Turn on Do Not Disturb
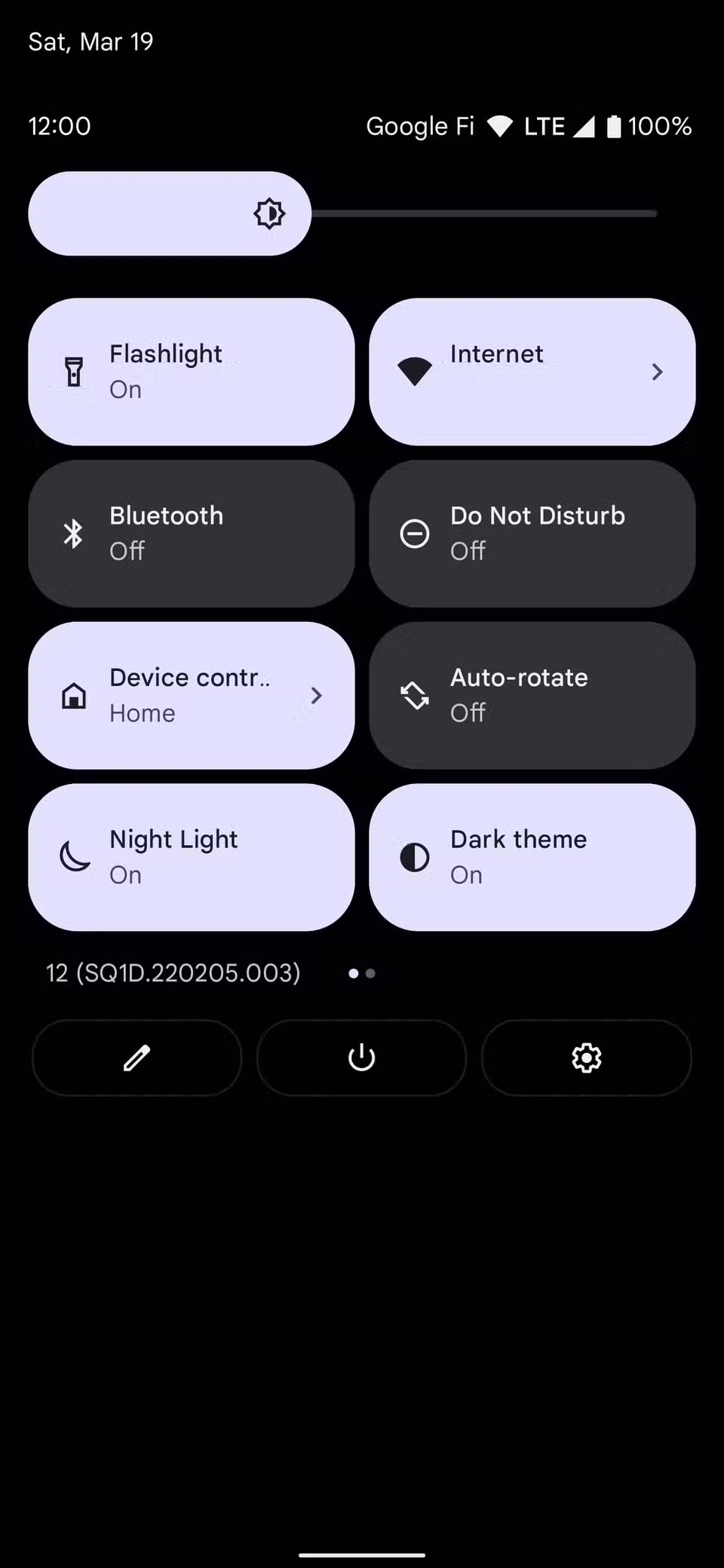Image resolution: width=724 pixels, height=1568 pixels. coord(532,533)
